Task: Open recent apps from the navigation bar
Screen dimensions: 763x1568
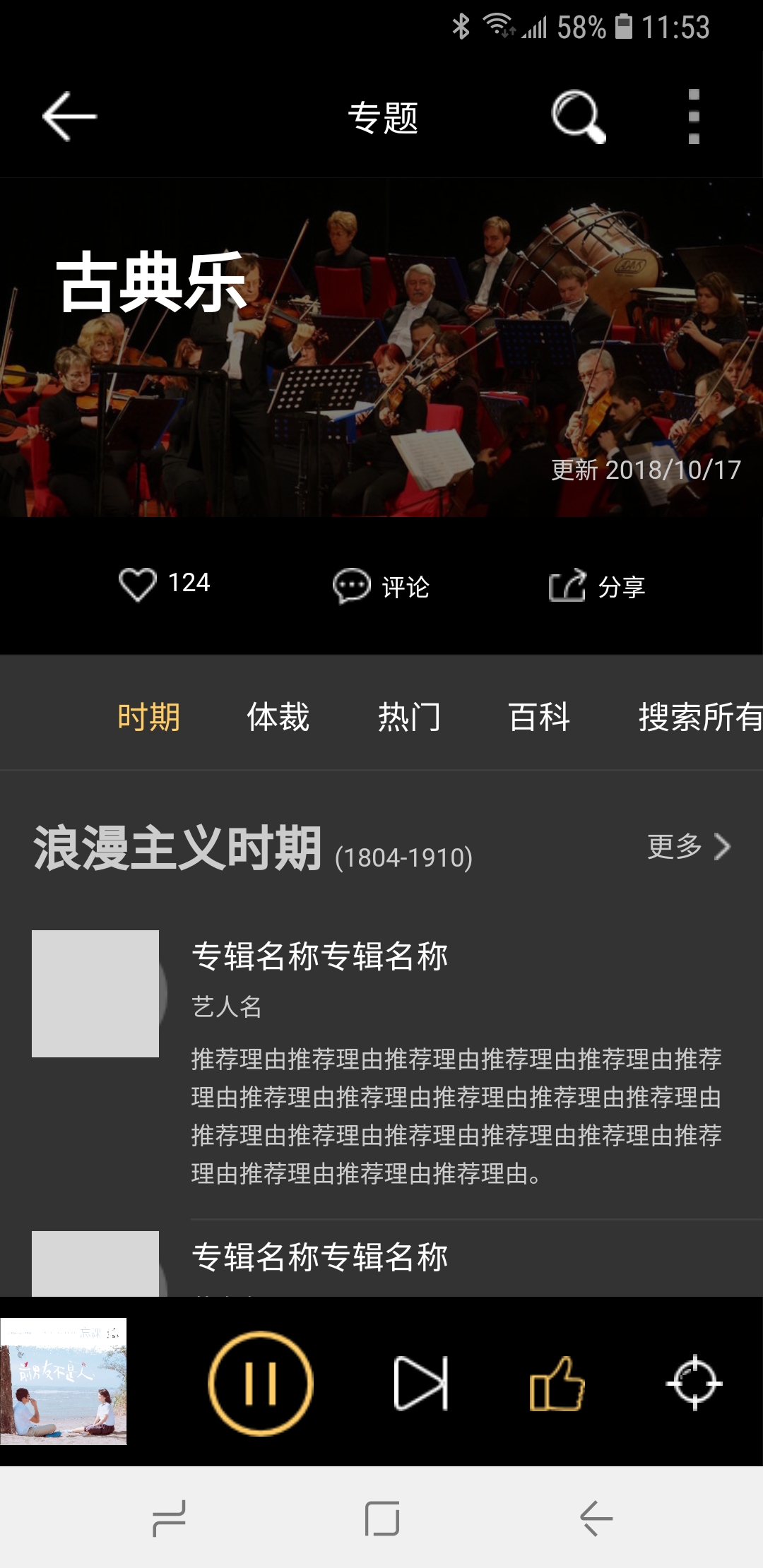Action: point(169,1519)
